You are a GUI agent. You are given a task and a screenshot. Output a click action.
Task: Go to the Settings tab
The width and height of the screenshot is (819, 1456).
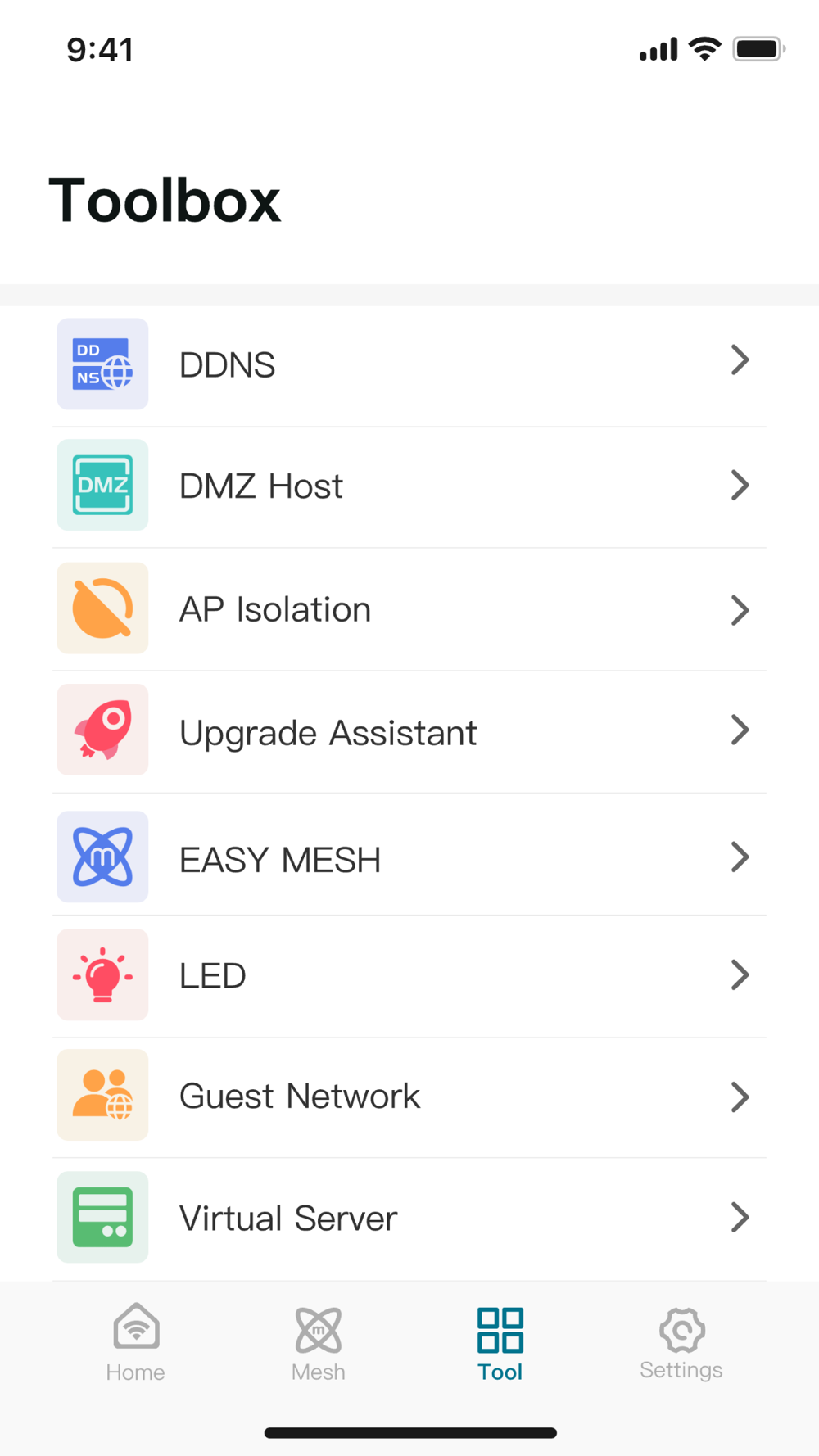[681, 1343]
